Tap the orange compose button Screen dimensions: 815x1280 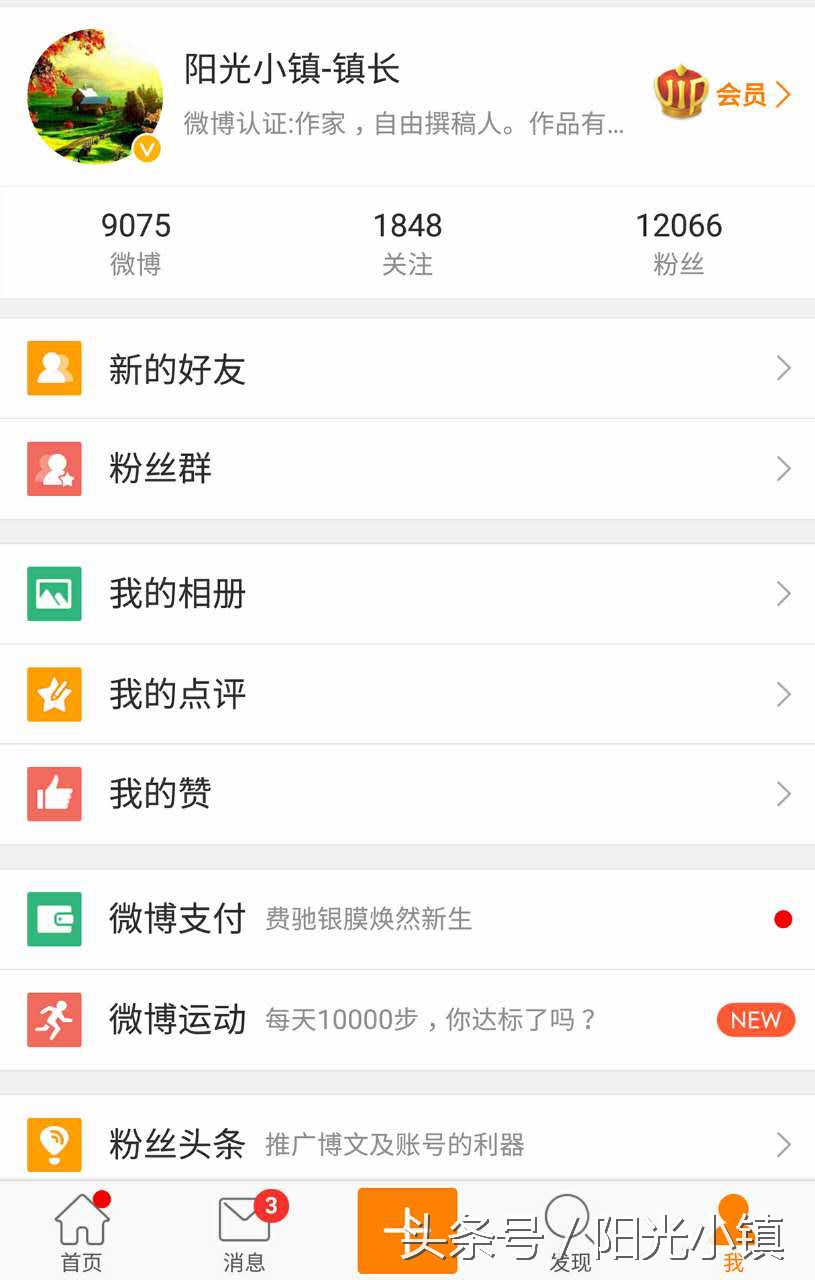click(406, 1228)
